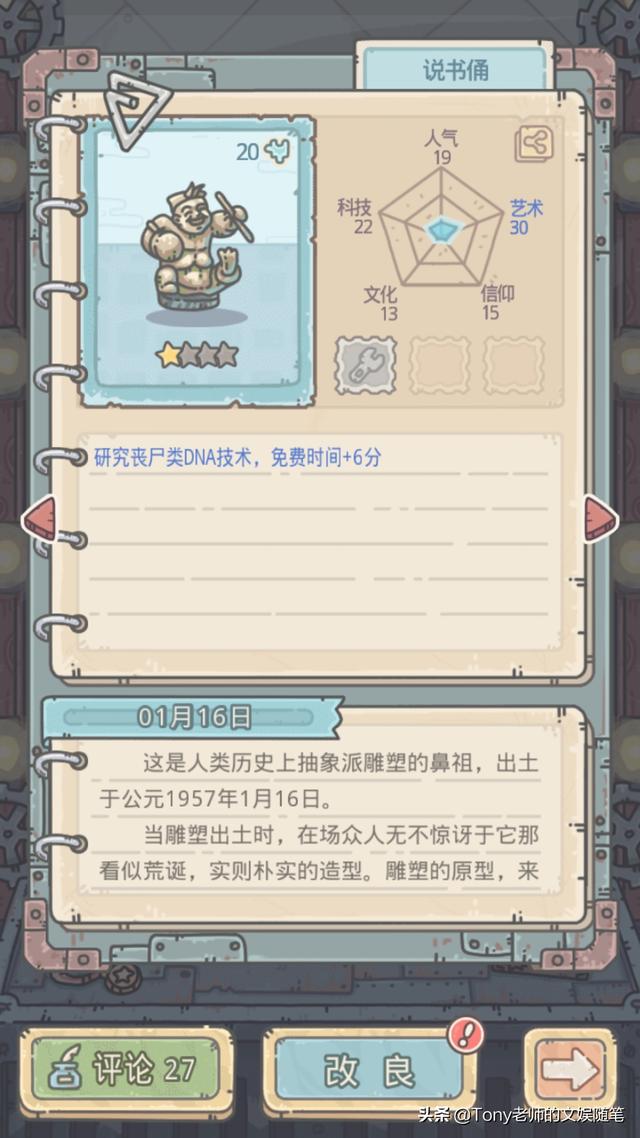
Task: Open the wrench upgrade slot
Action: (x=366, y=365)
